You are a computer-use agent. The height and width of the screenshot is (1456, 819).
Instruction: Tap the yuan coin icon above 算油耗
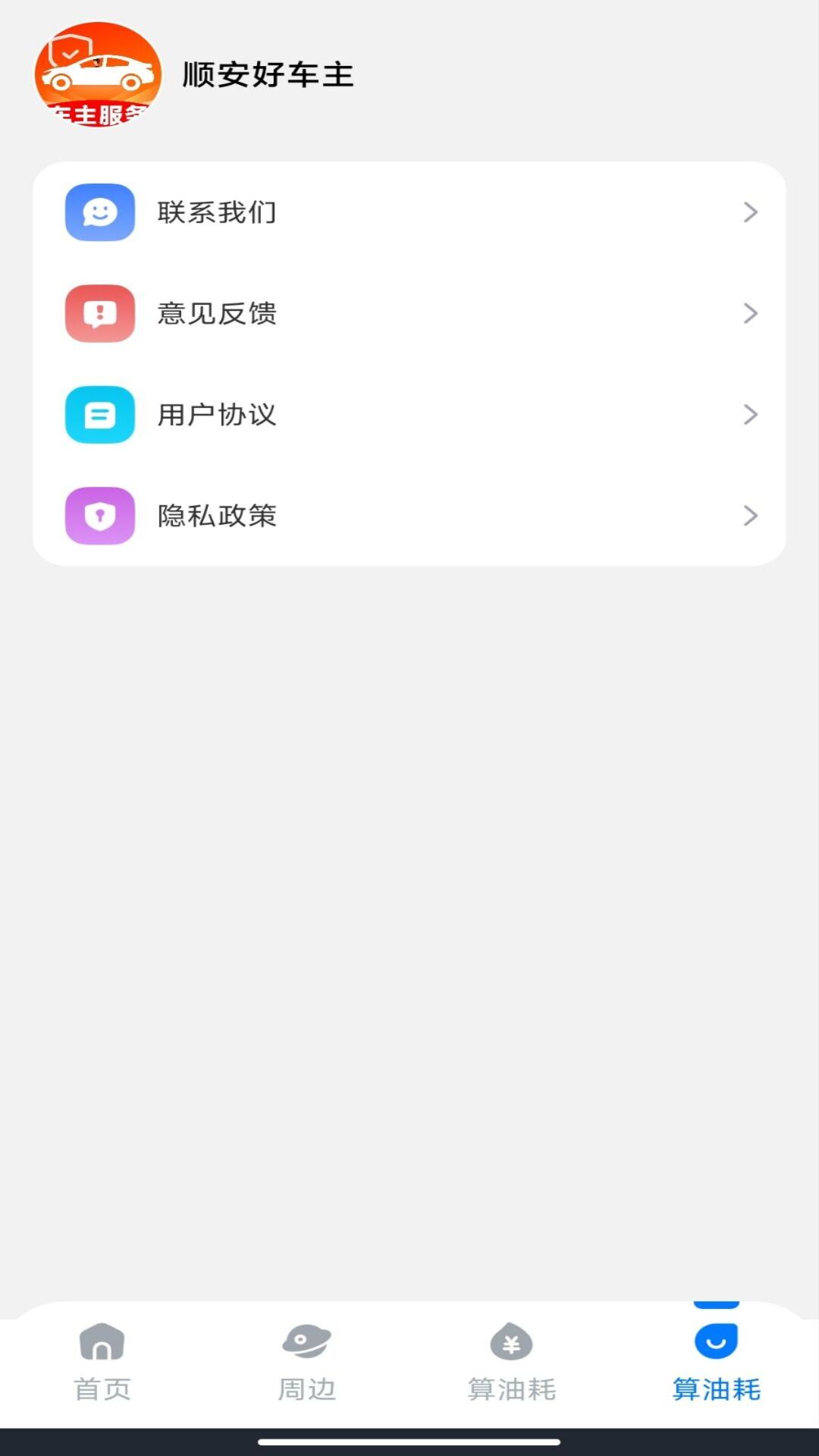(x=511, y=1341)
